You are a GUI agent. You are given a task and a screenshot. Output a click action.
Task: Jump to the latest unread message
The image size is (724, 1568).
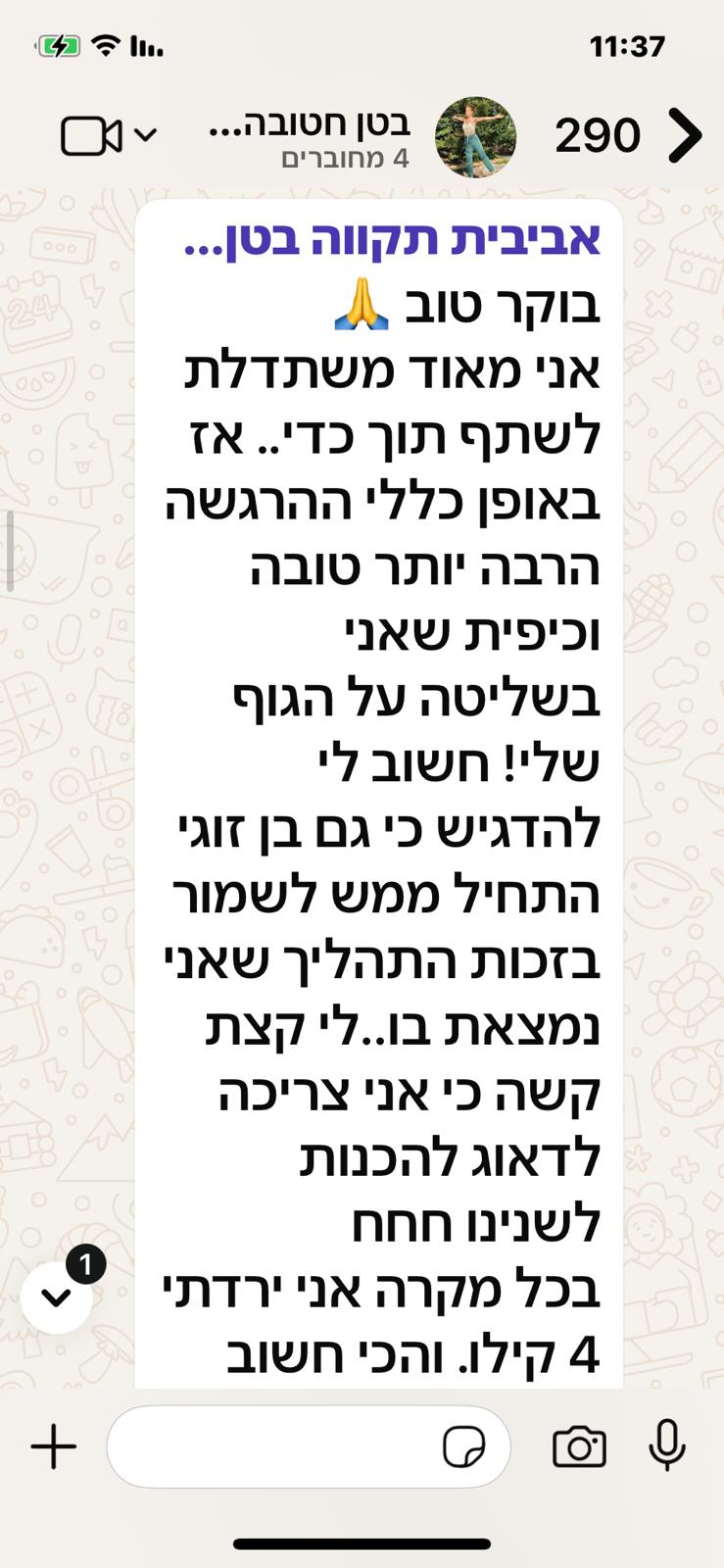click(x=57, y=1296)
